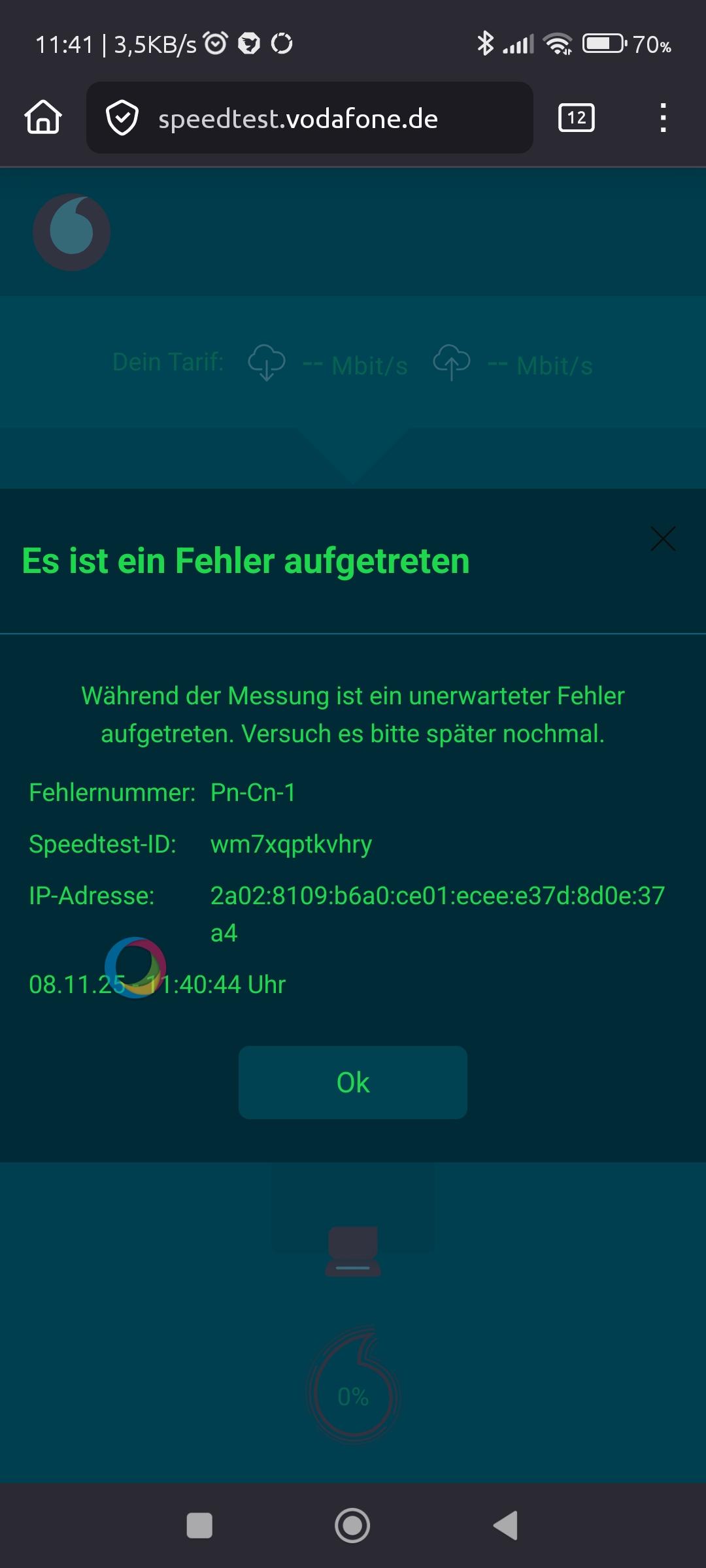Open the browser home page

point(43,118)
